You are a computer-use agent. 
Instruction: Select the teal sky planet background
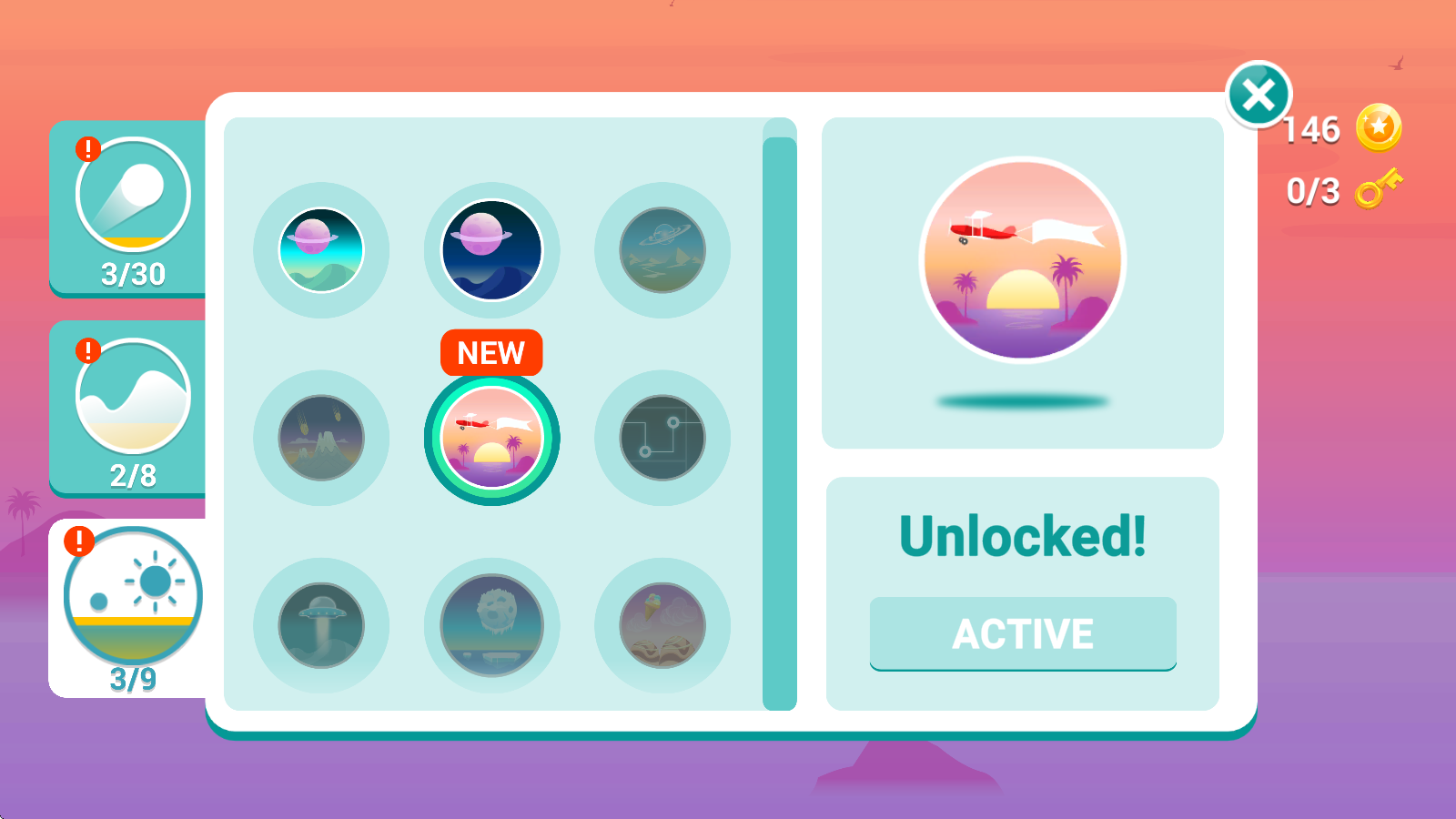[321, 250]
